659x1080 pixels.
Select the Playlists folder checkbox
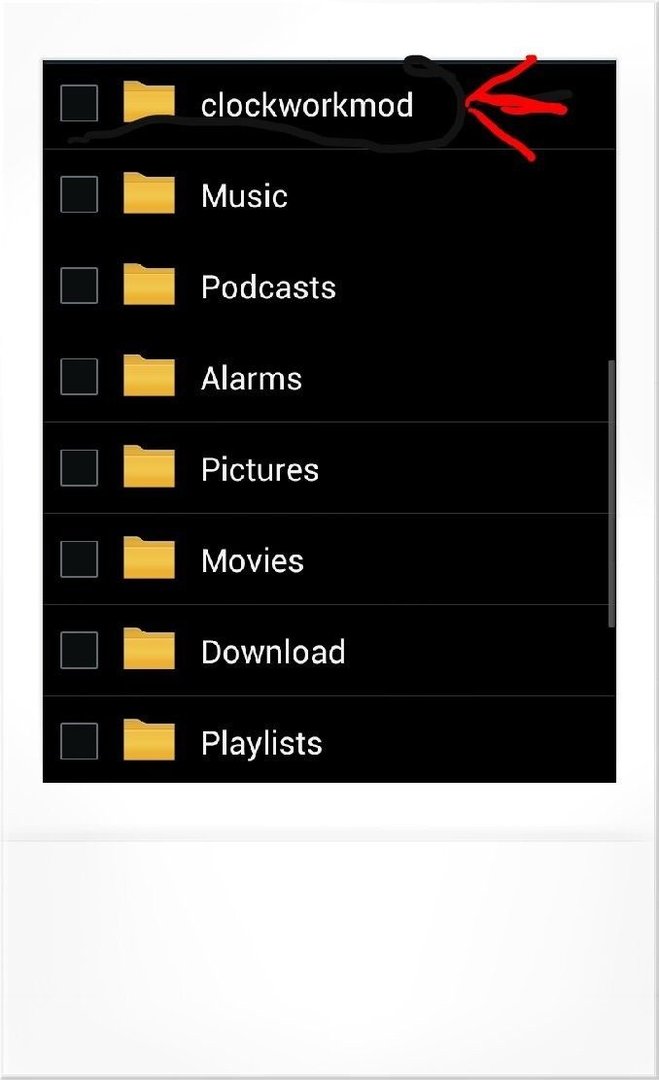click(79, 741)
